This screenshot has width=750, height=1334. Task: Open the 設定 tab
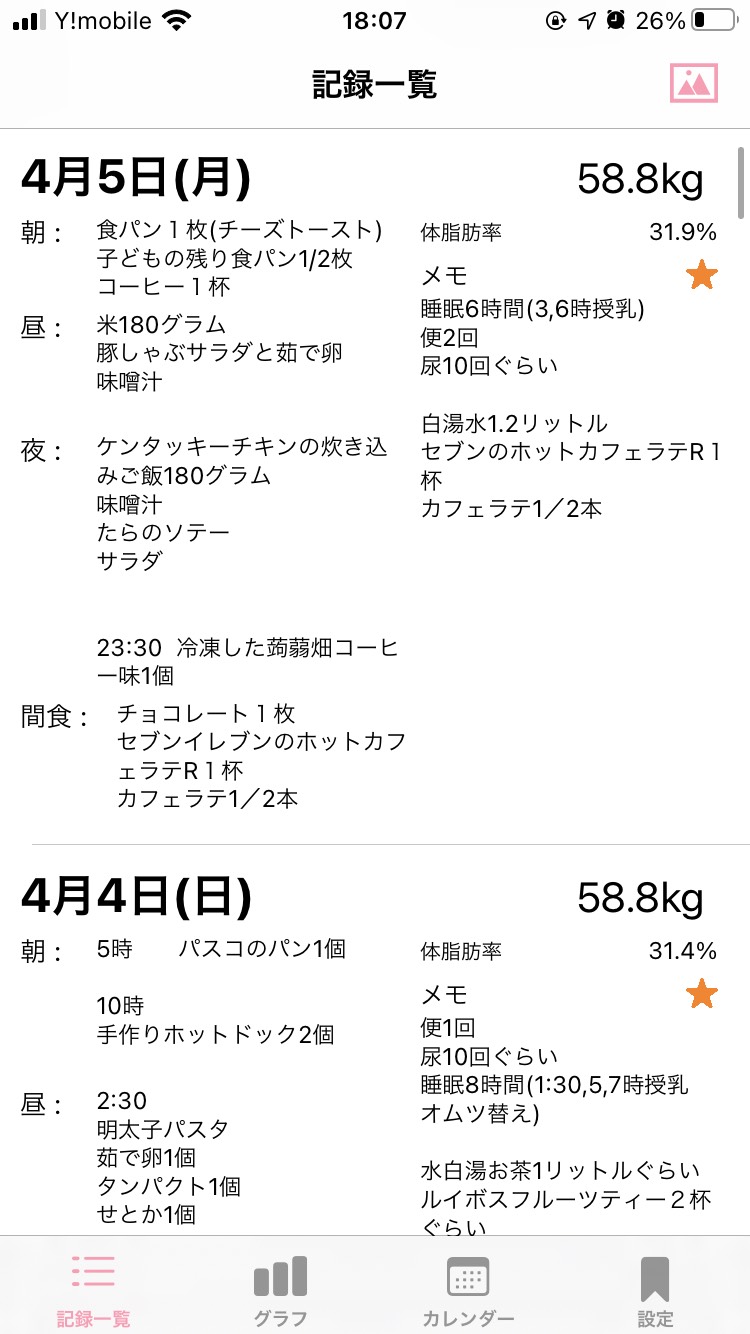(655, 1291)
